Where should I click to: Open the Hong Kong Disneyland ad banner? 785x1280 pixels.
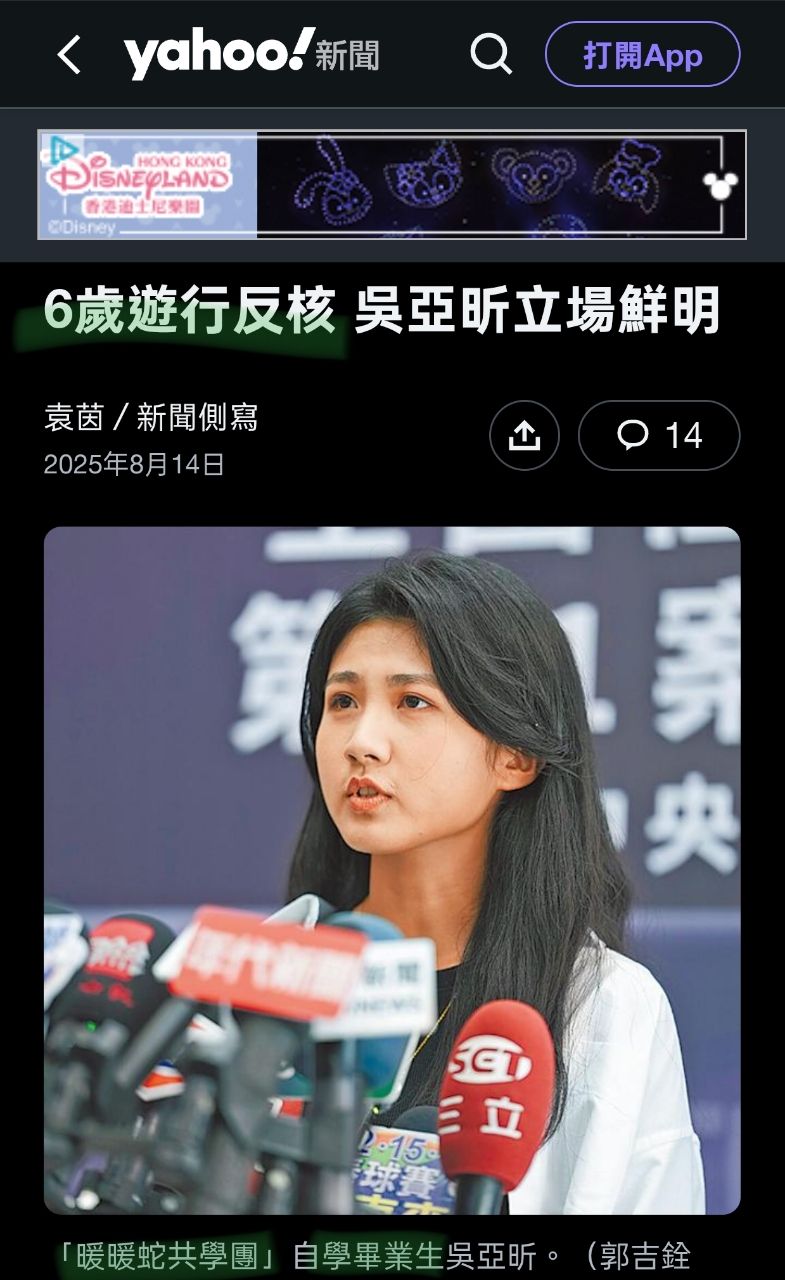click(392, 185)
